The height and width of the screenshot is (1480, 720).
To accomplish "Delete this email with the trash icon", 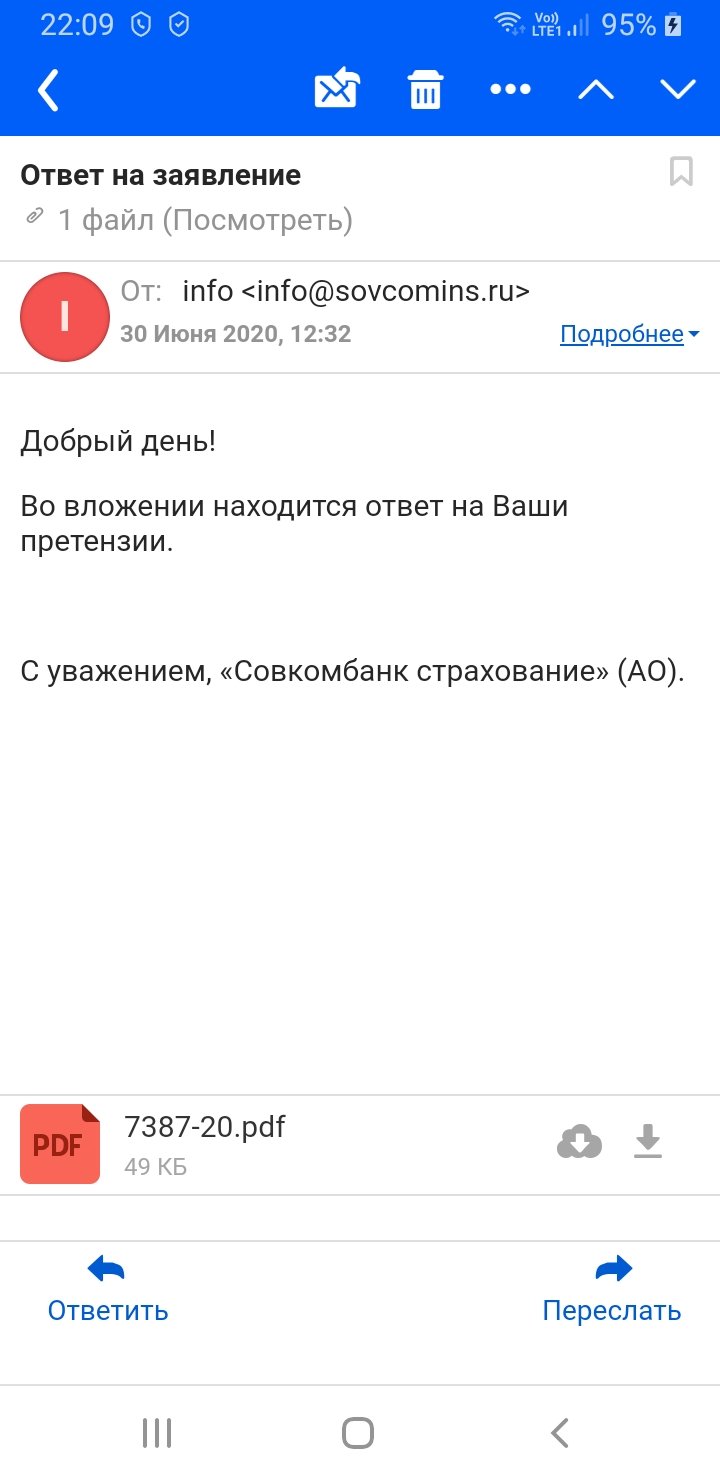I will 426,90.
